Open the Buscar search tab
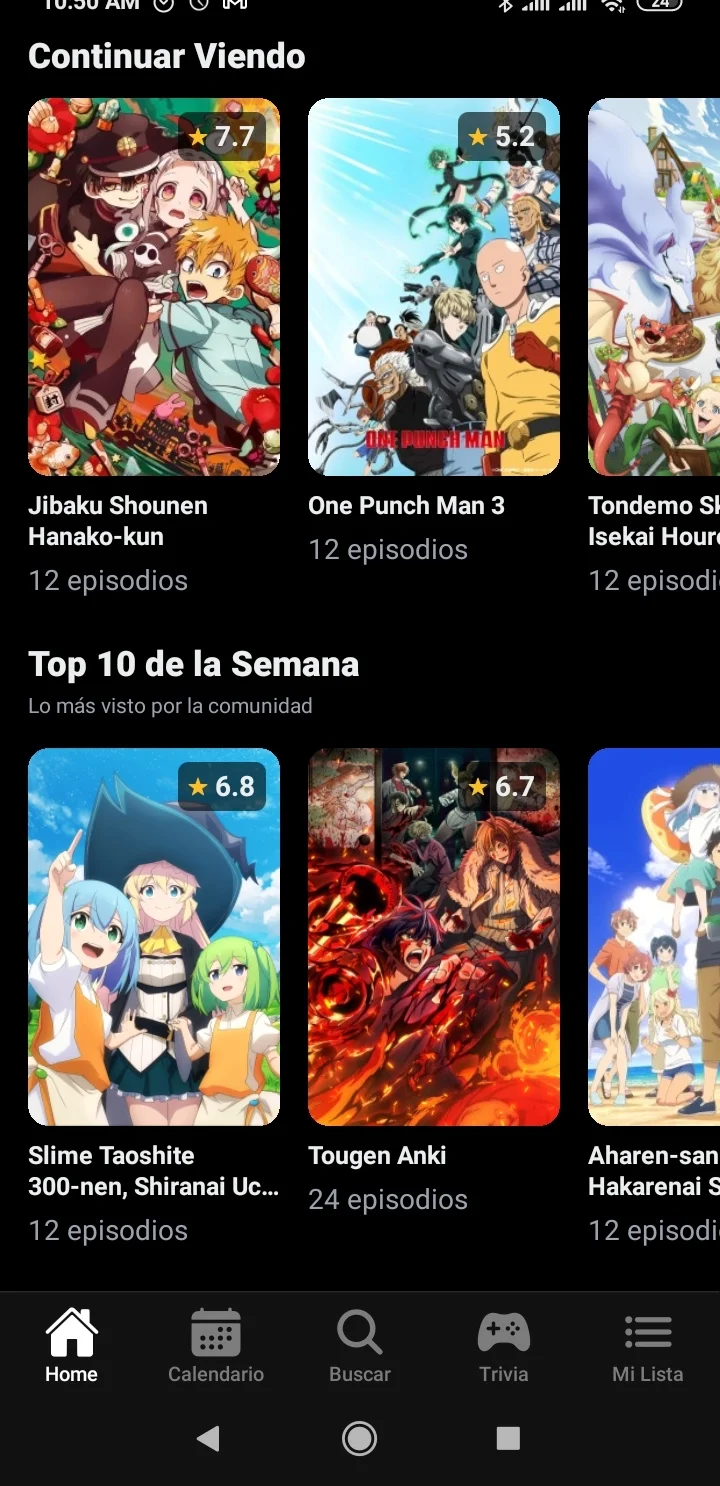720x1486 pixels. pyautogui.click(x=360, y=1346)
